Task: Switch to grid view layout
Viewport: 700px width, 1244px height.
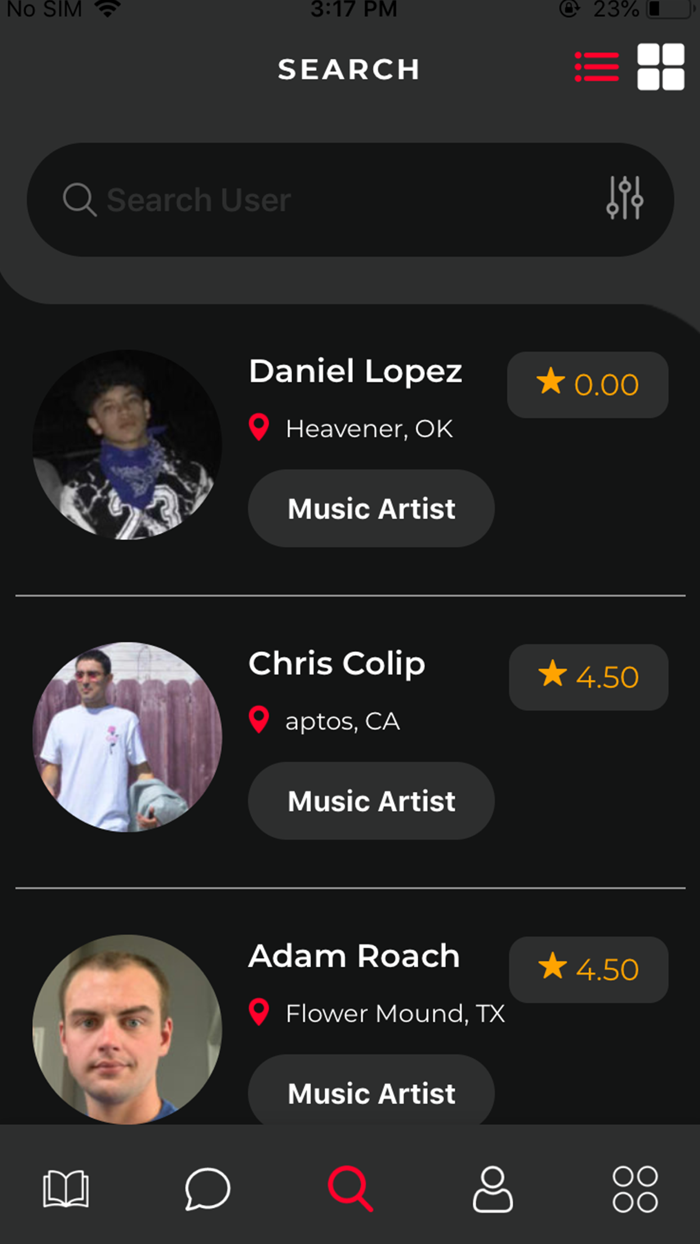Action: coord(661,67)
